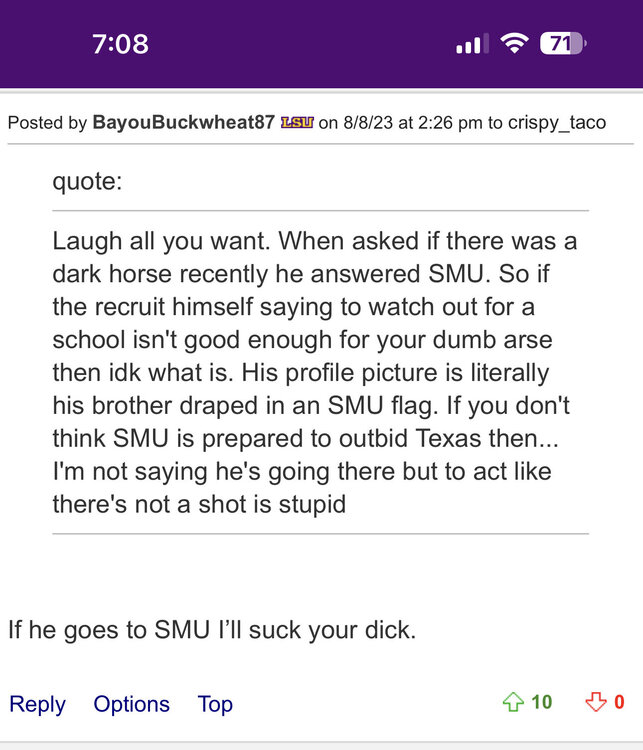Reply to this post
This screenshot has width=643, height=750.
(37, 704)
